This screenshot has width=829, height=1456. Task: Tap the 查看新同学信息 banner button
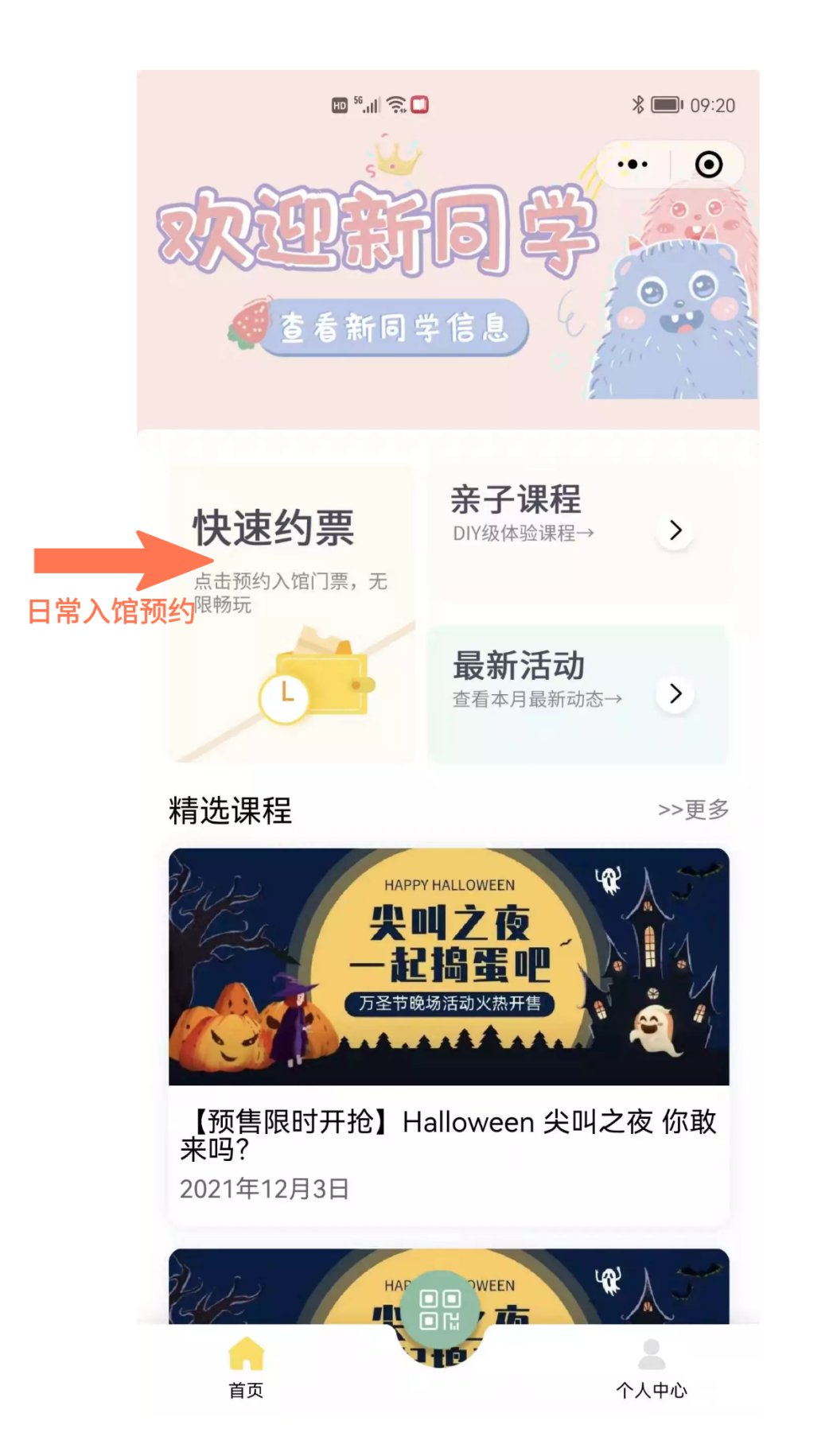[x=394, y=328]
